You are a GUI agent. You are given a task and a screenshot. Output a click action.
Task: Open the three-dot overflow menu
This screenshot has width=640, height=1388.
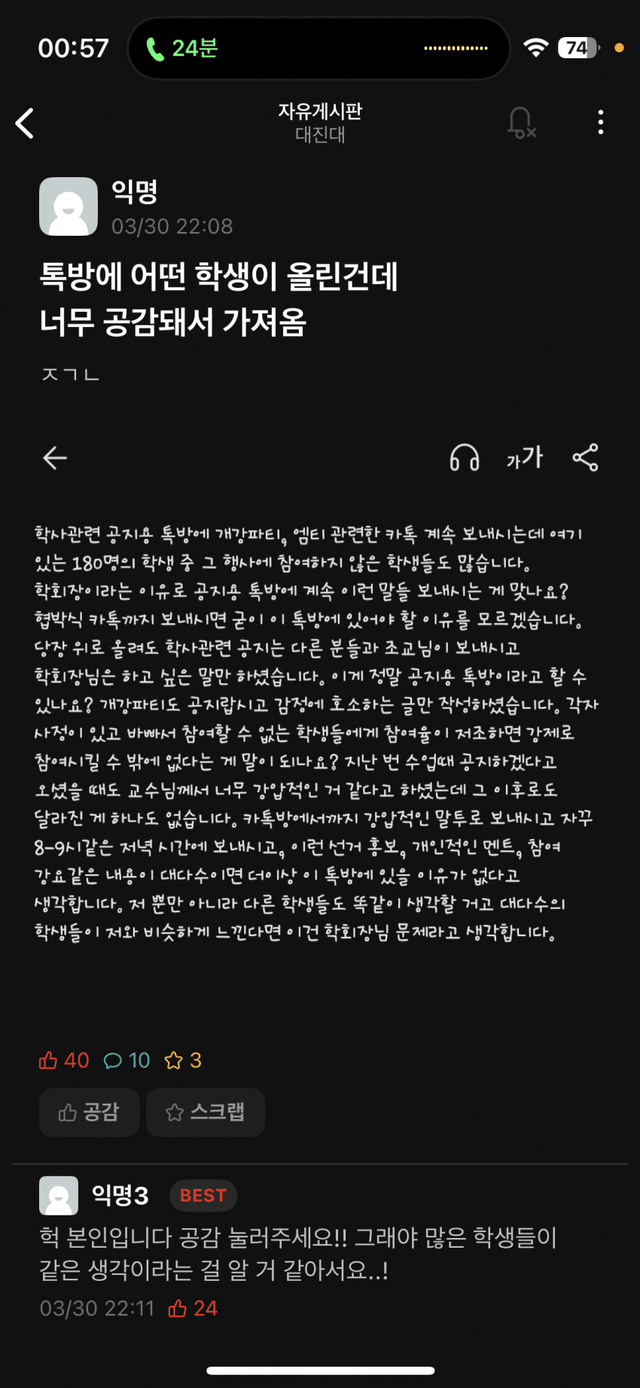point(600,123)
